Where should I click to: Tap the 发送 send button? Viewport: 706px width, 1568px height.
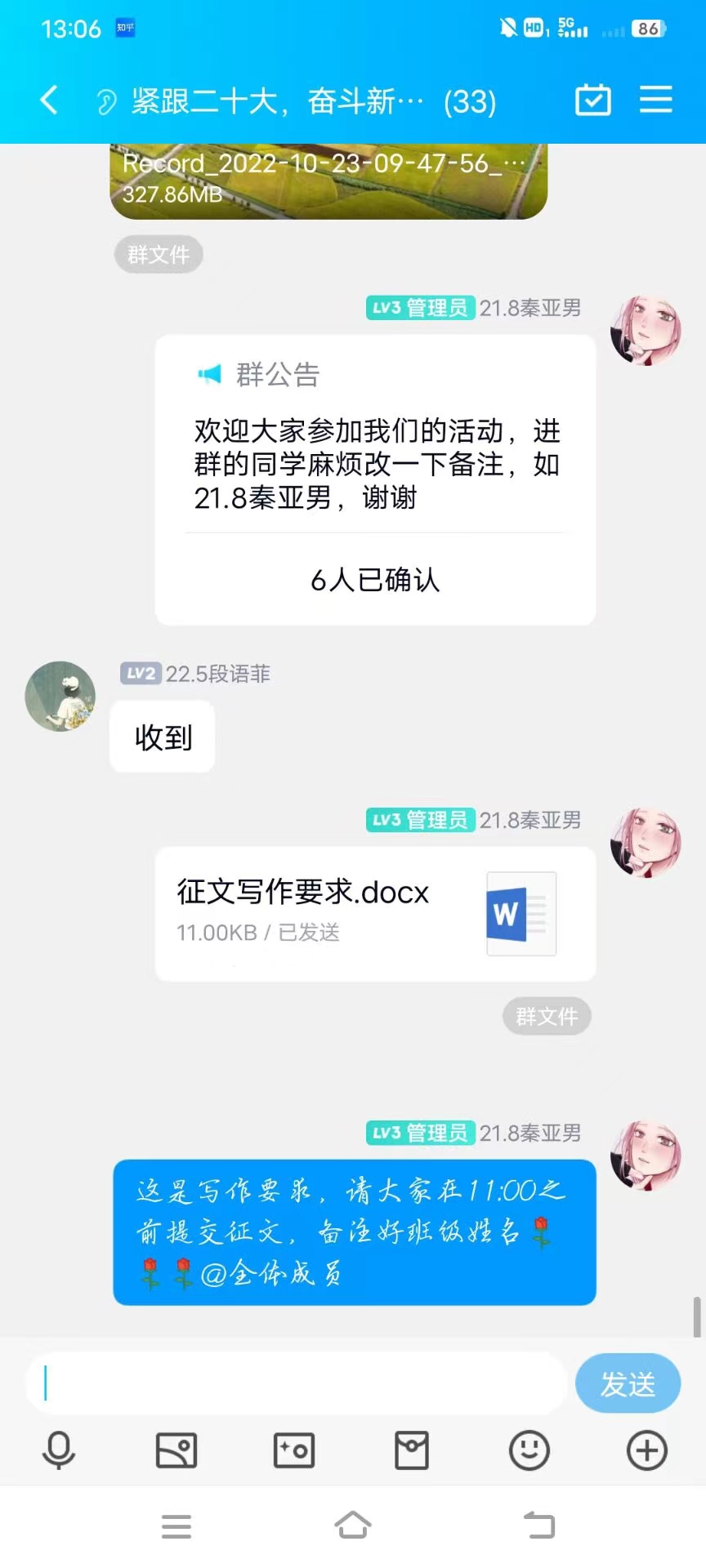[x=628, y=1383]
